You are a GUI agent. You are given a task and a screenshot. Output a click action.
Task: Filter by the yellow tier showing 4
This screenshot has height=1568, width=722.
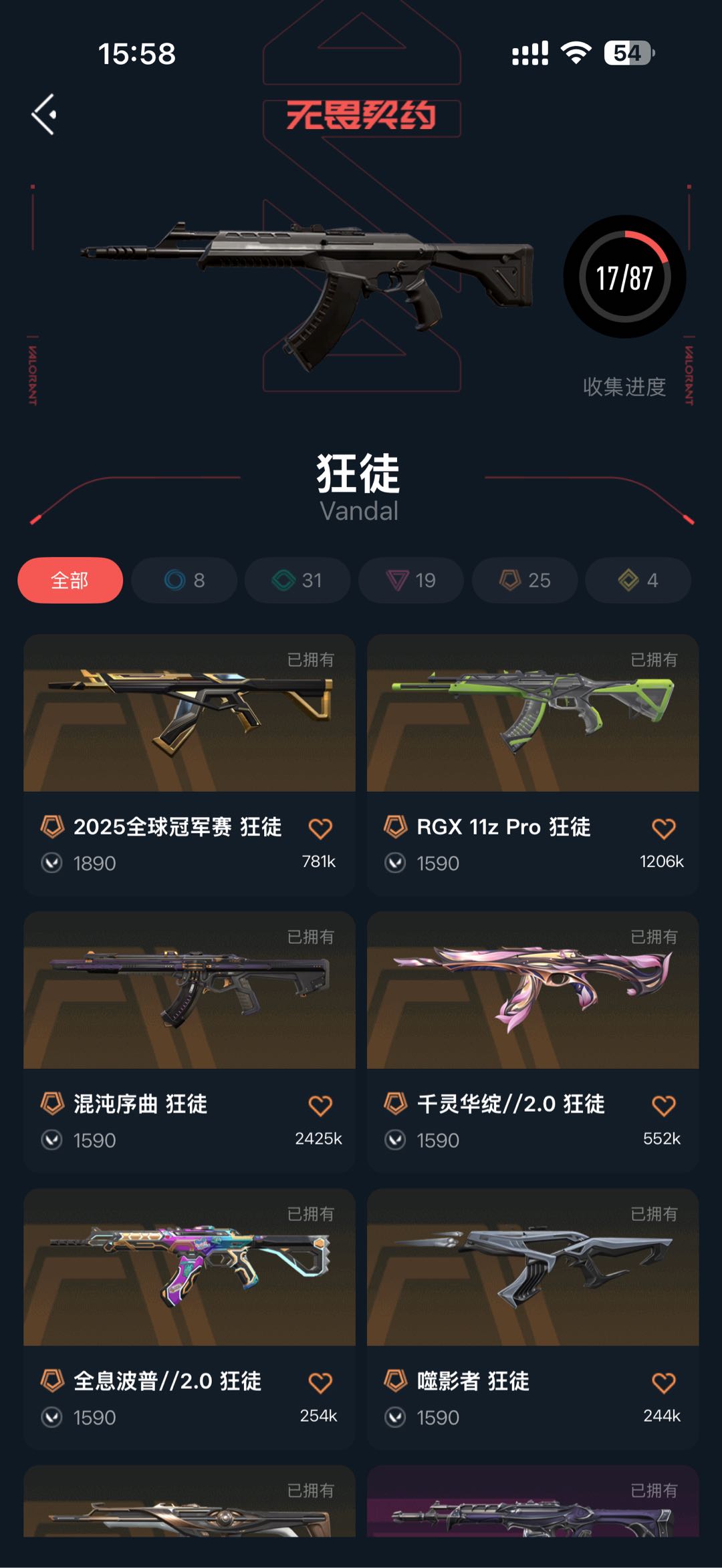tap(638, 580)
